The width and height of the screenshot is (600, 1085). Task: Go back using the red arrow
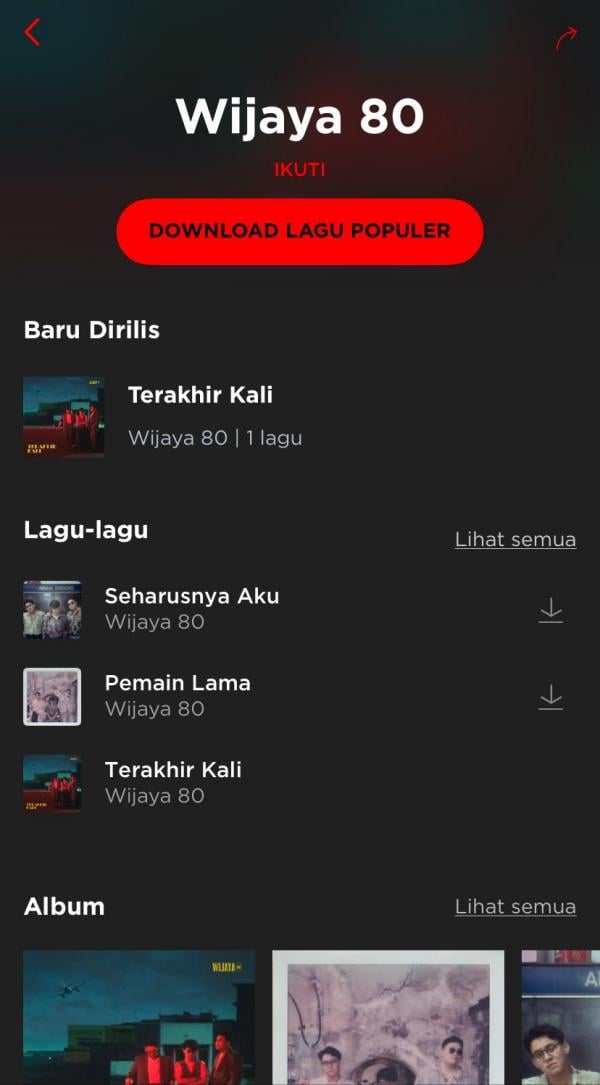point(32,32)
